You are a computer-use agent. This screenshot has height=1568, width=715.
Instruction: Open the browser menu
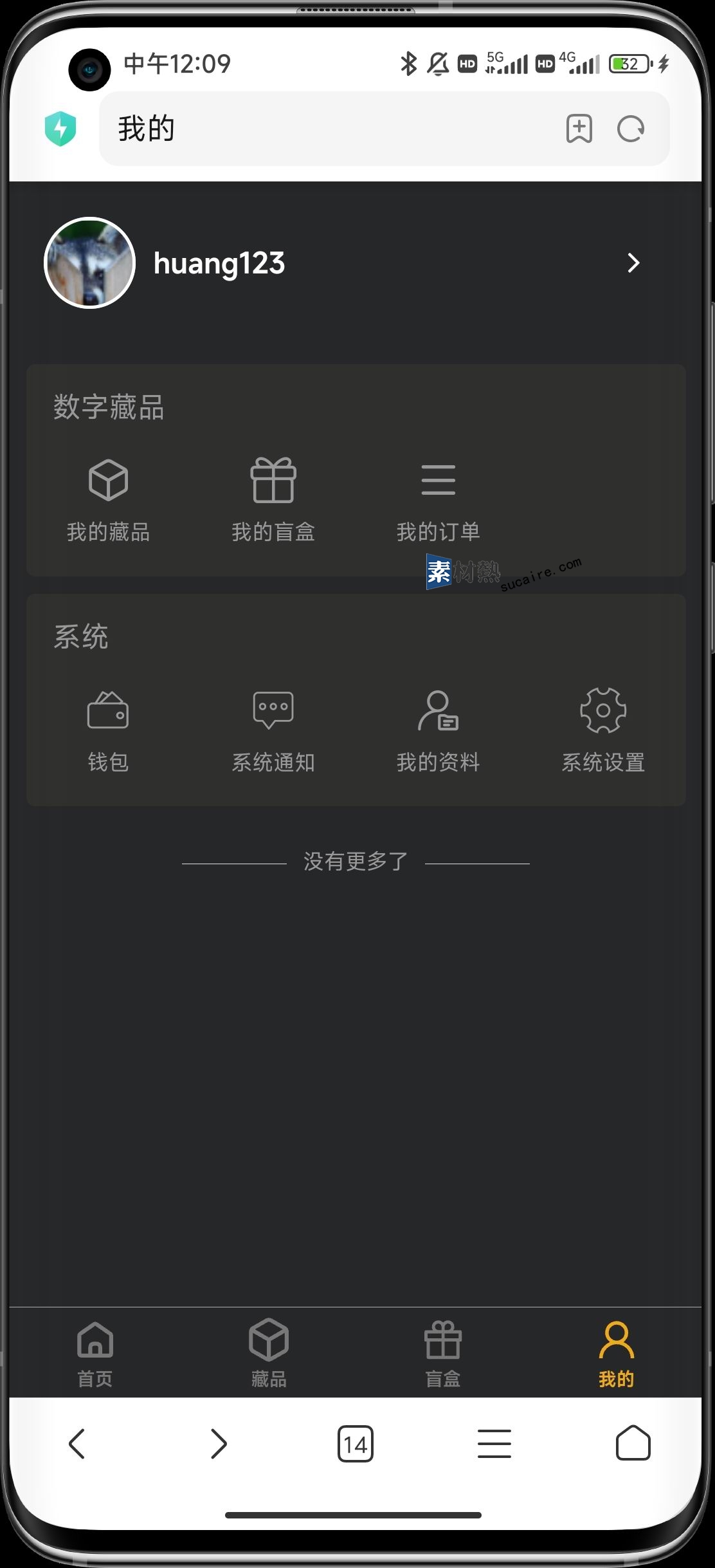(494, 1444)
